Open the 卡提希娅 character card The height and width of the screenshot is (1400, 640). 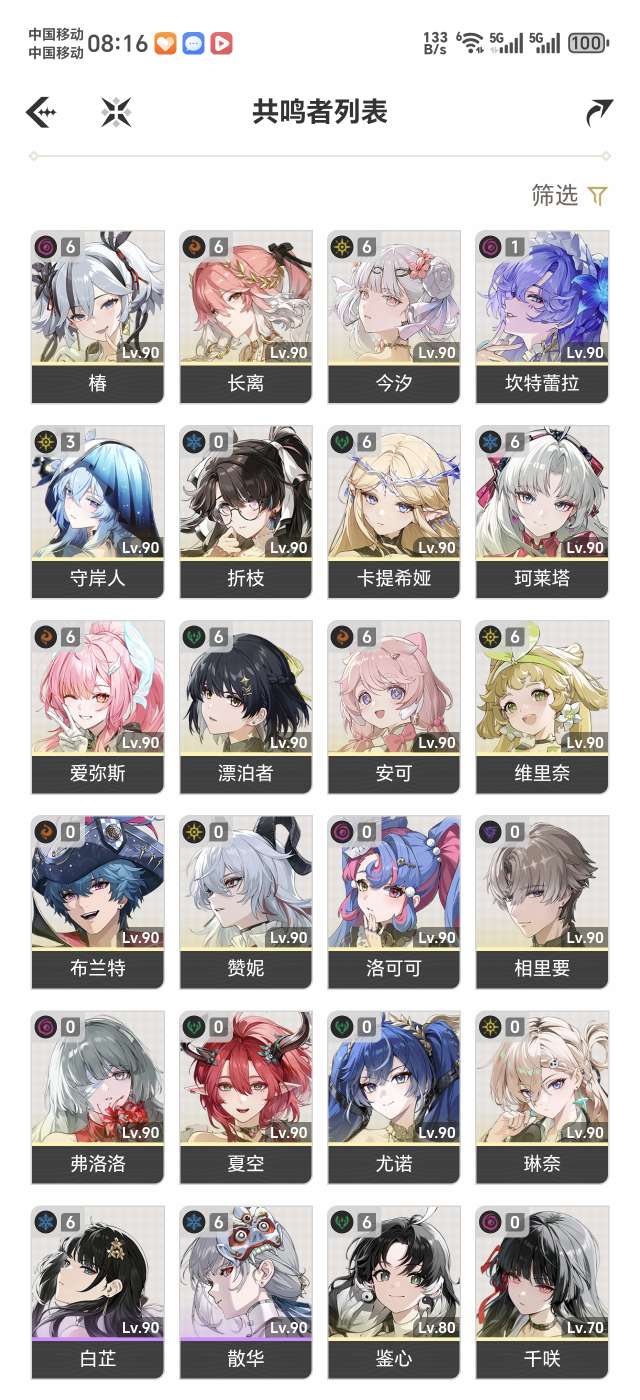394,510
